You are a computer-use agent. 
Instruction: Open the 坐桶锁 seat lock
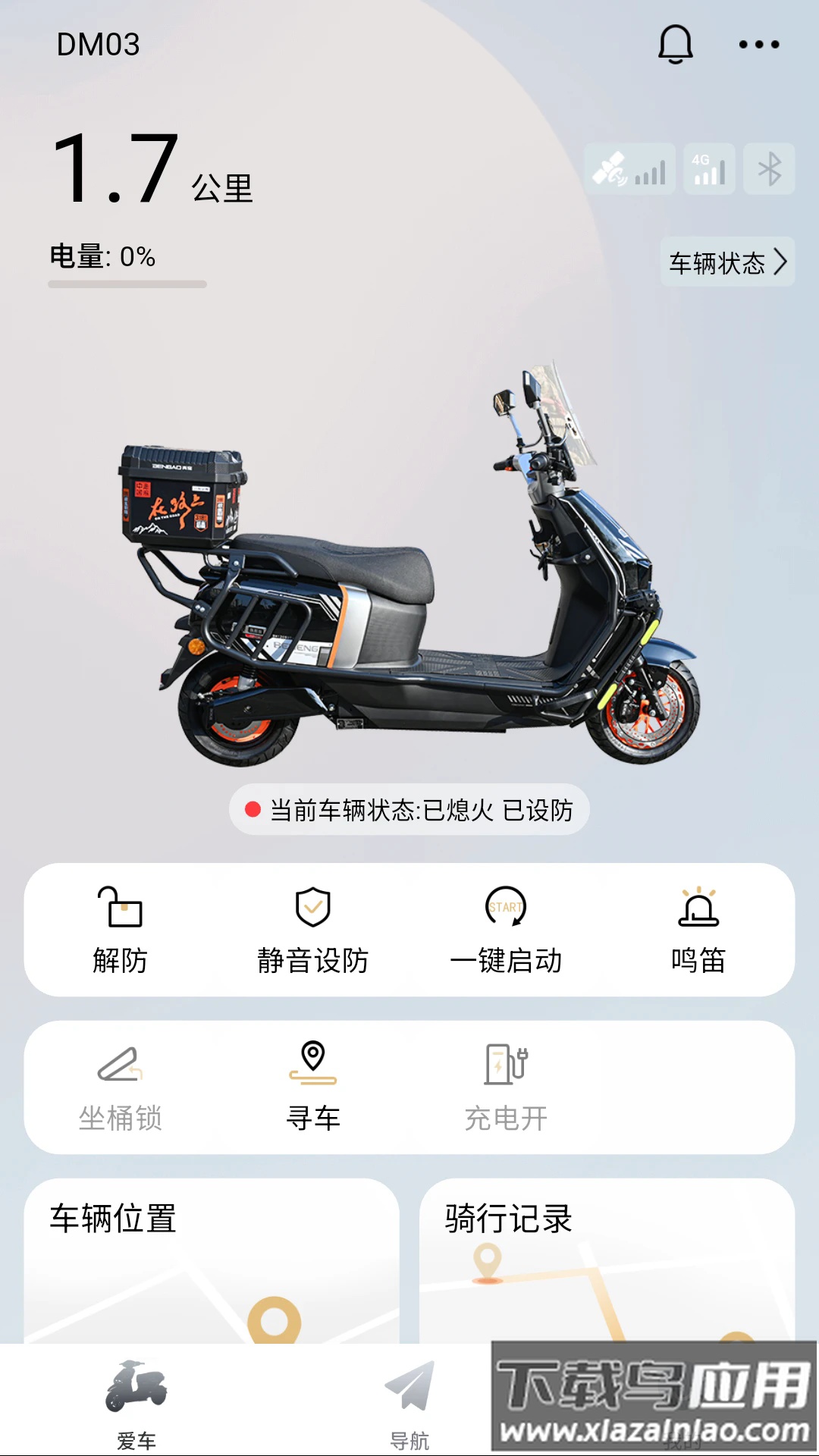120,1087
